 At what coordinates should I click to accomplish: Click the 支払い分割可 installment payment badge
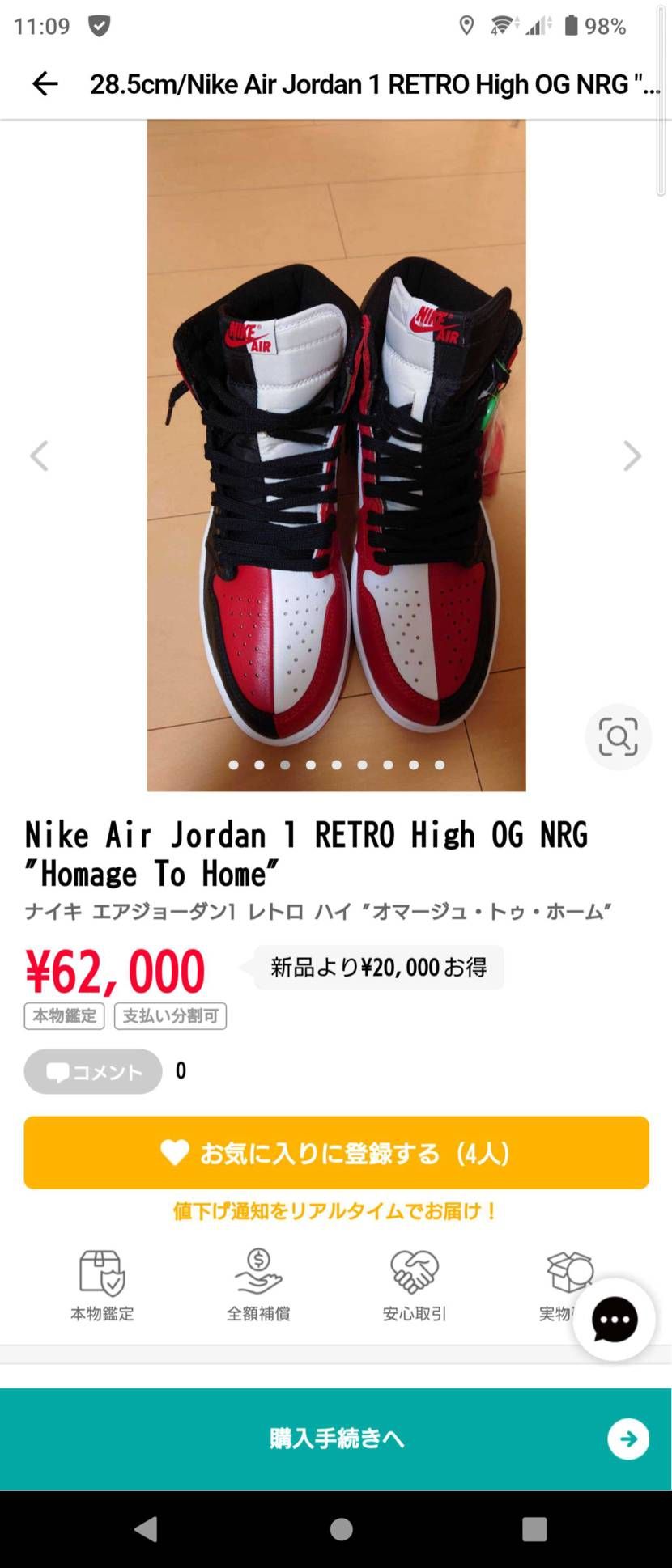(170, 1016)
